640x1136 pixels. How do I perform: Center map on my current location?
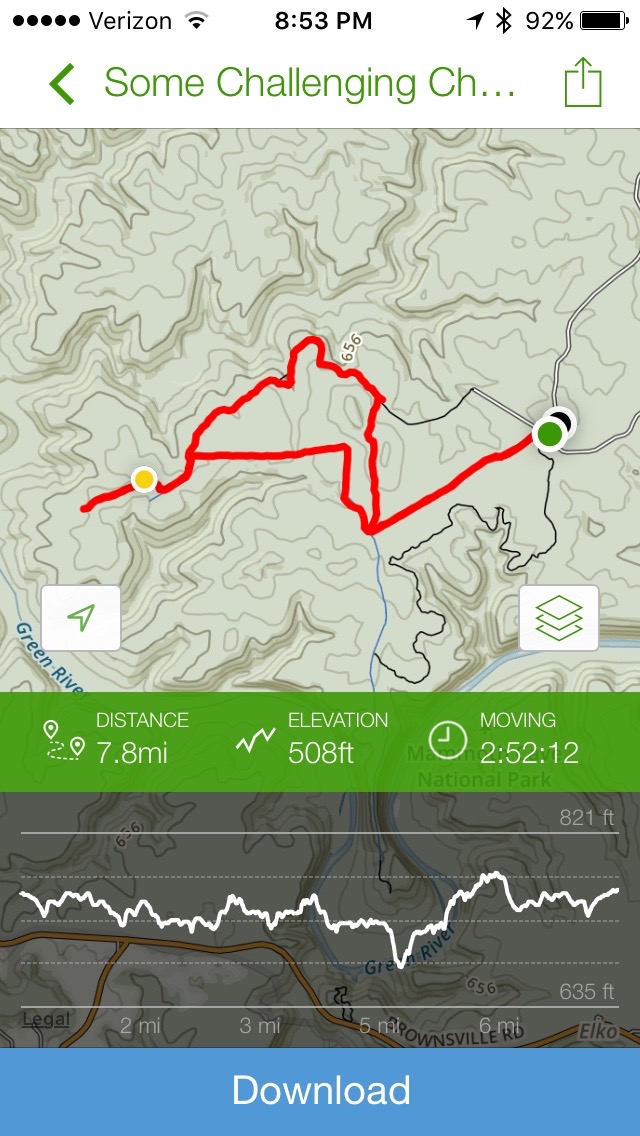click(x=81, y=618)
